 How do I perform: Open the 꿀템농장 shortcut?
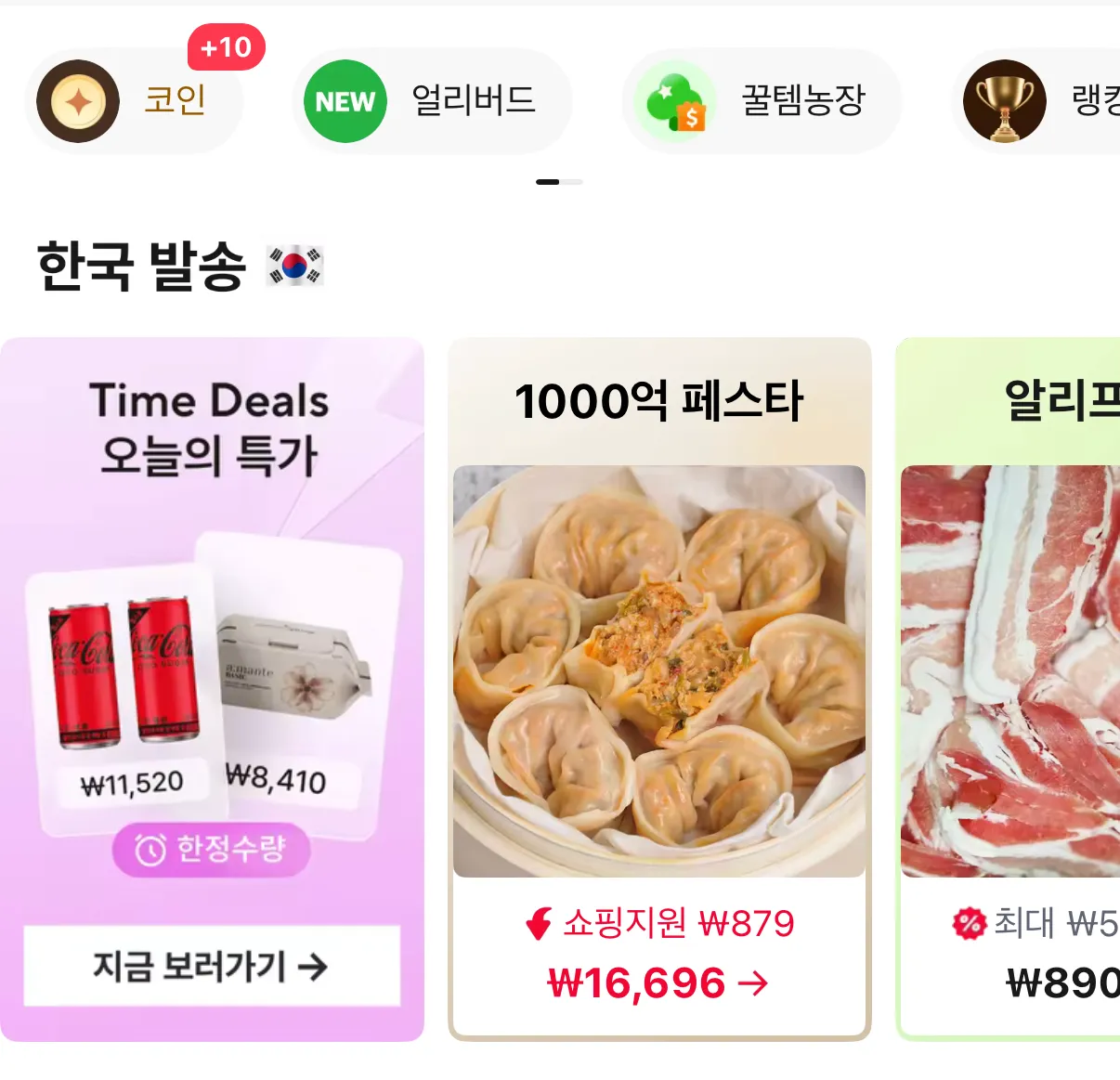[x=762, y=100]
